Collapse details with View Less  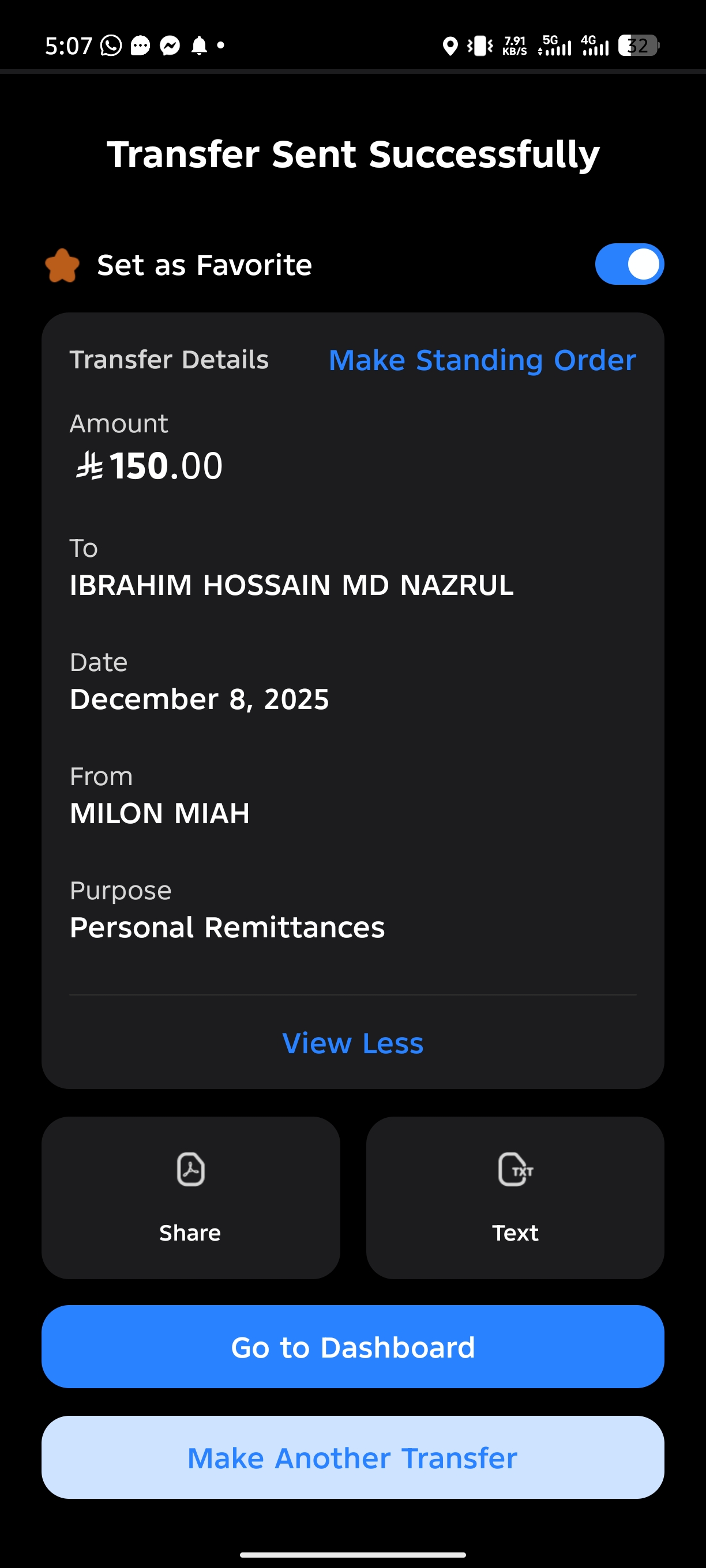pyautogui.click(x=352, y=1043)
